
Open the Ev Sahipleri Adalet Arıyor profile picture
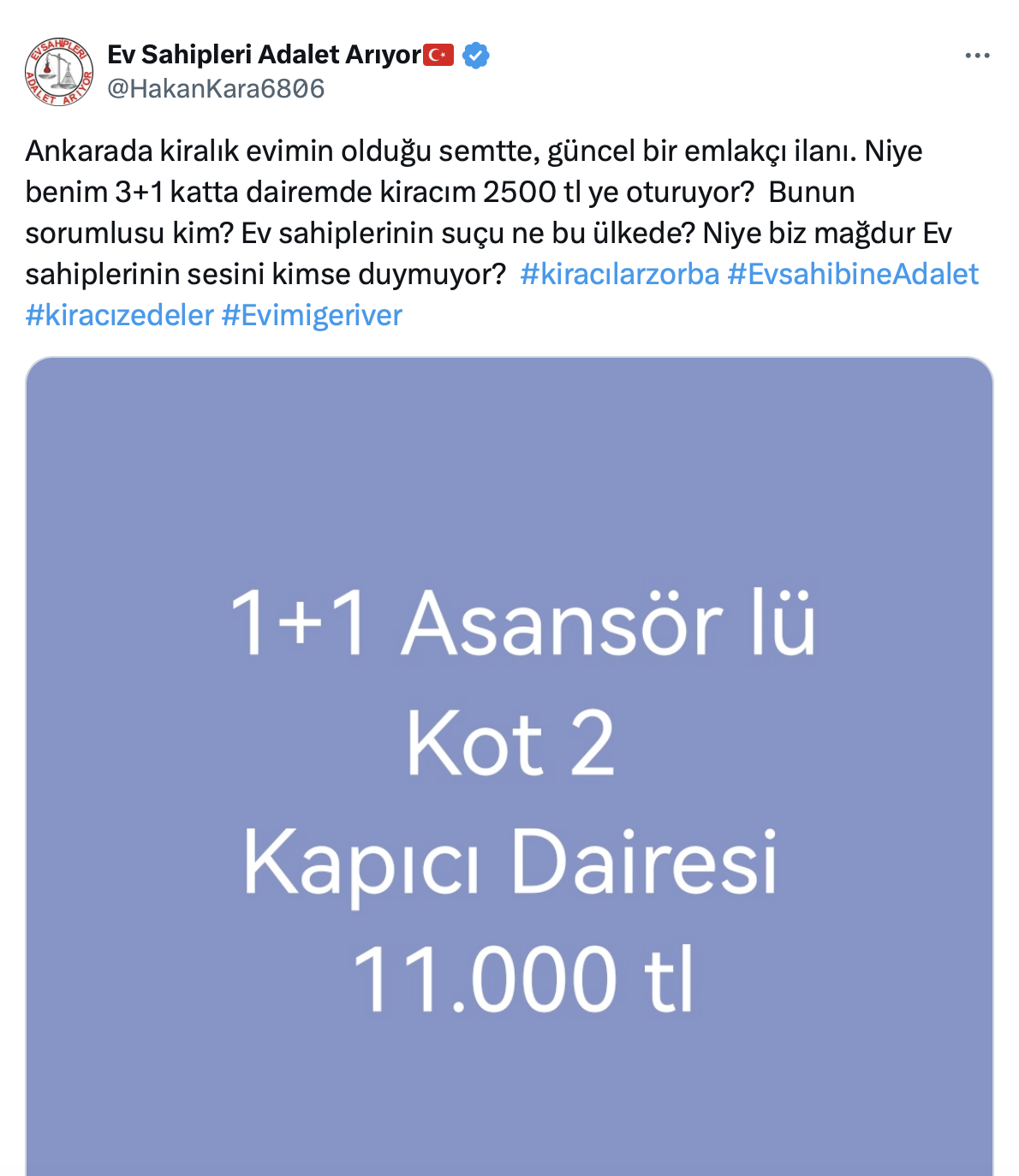point(59,72)
